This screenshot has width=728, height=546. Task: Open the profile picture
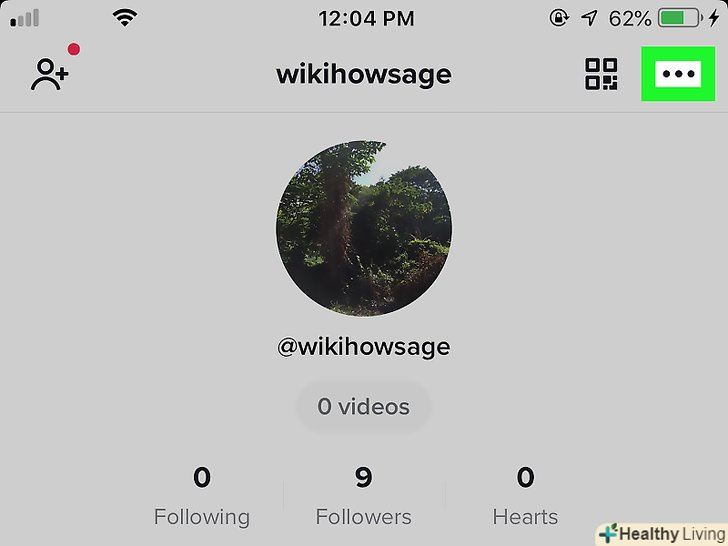[x=363, y=228]
